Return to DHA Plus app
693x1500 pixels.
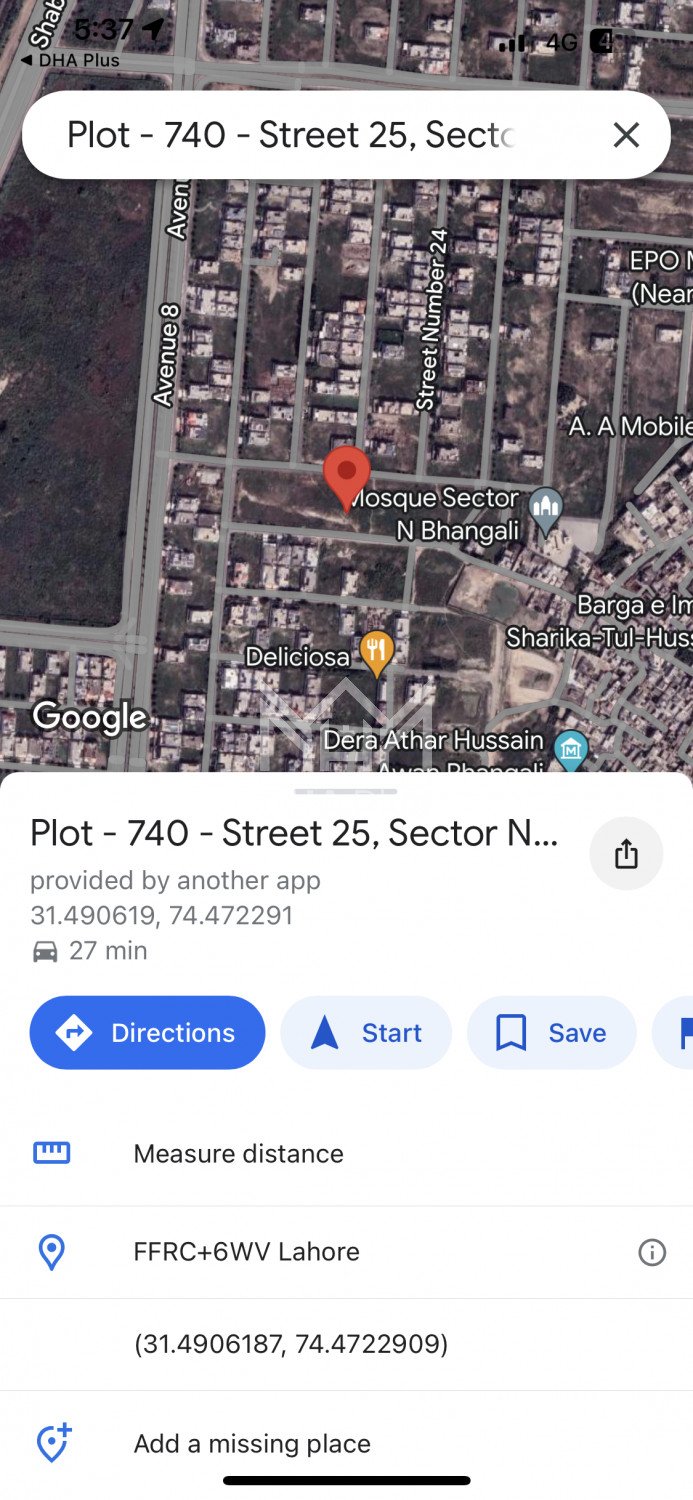[70, 60]
